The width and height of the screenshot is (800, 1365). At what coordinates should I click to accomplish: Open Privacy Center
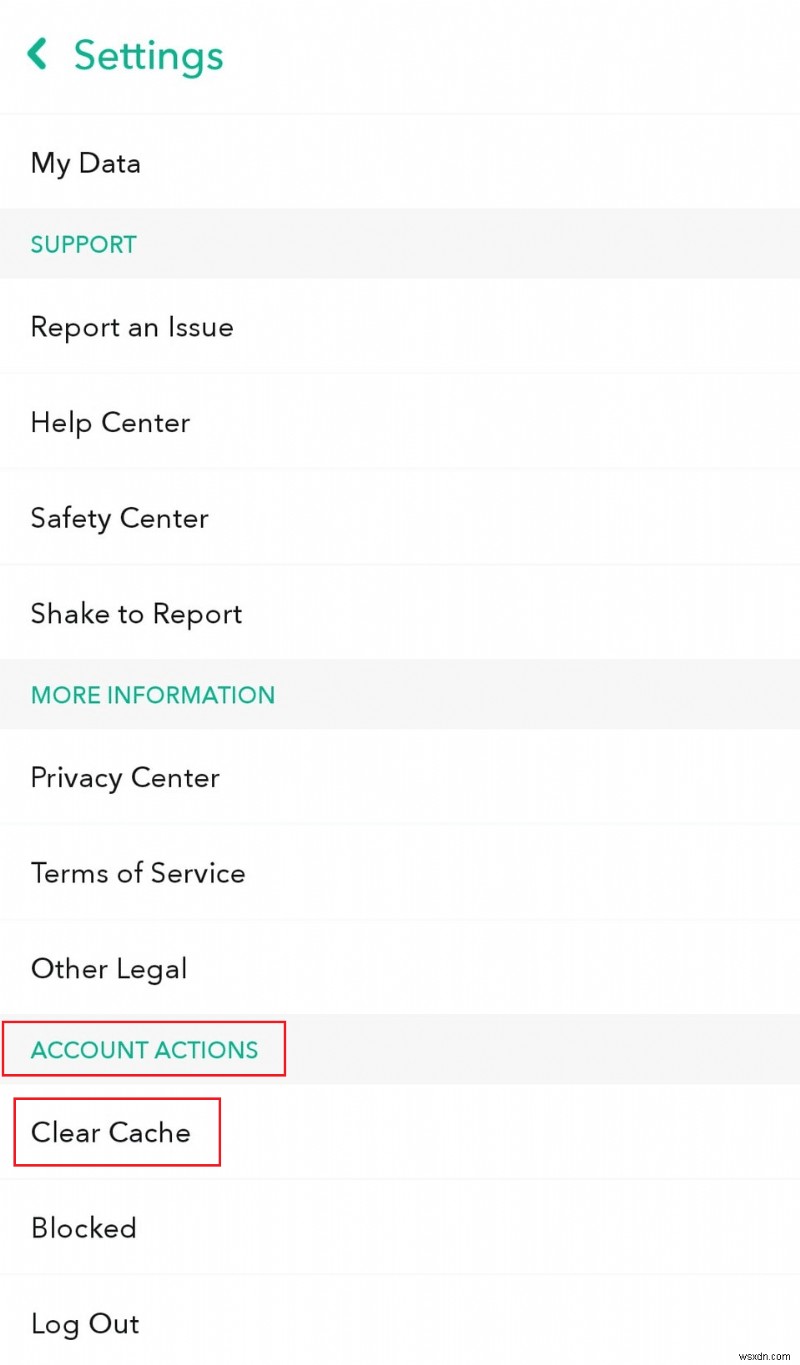pyautogui.click(x=125, y=778)
